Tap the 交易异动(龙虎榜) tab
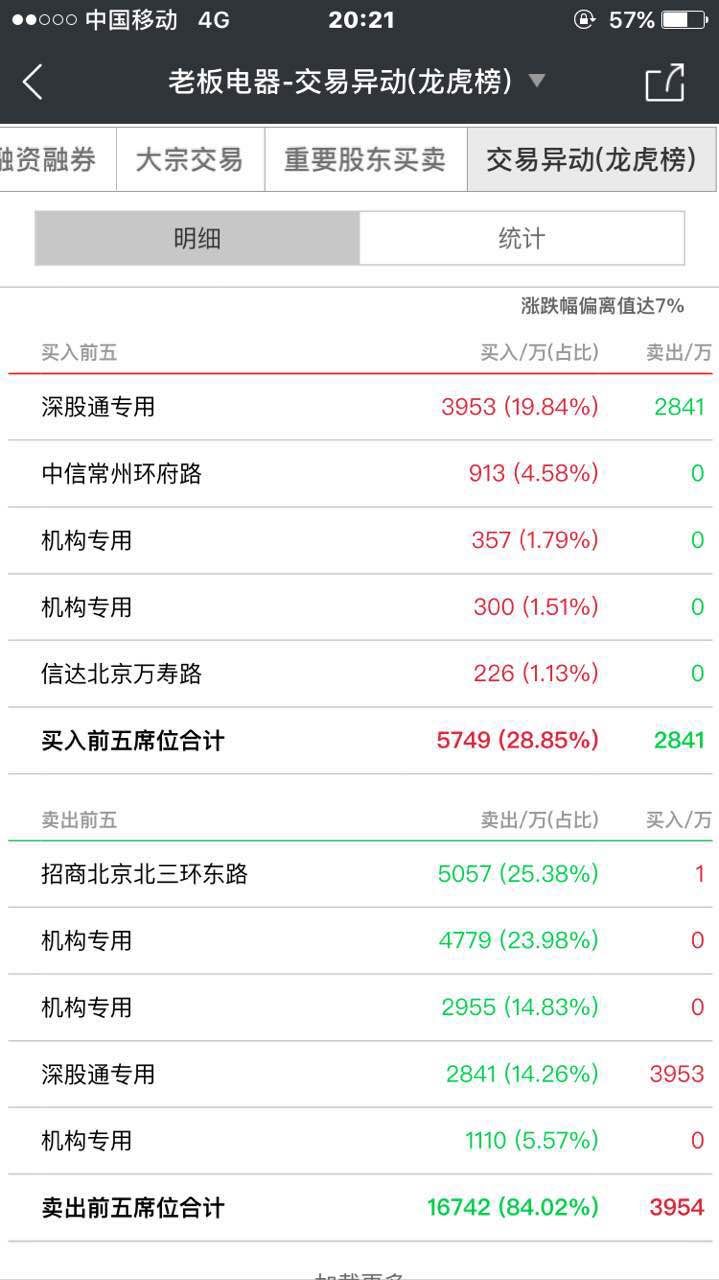Image resolution: width=719 pixels, height=1280 pixels. pyautogui.click(x=592, y=159)
